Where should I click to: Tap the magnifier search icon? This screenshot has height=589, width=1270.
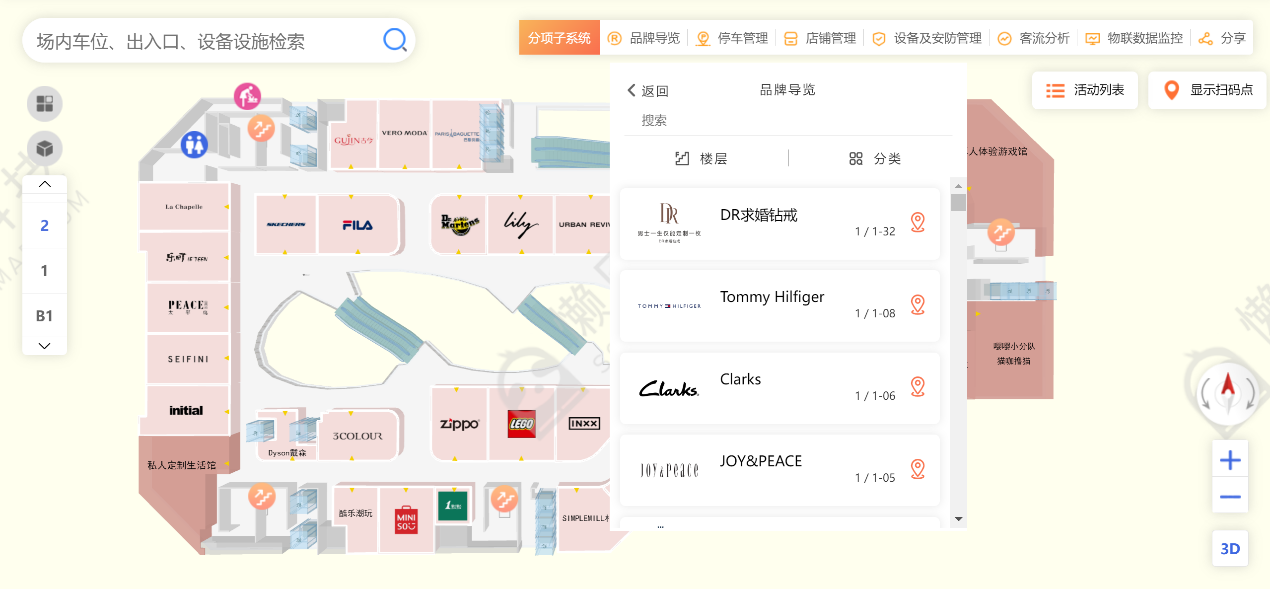[x=395, y=40]
